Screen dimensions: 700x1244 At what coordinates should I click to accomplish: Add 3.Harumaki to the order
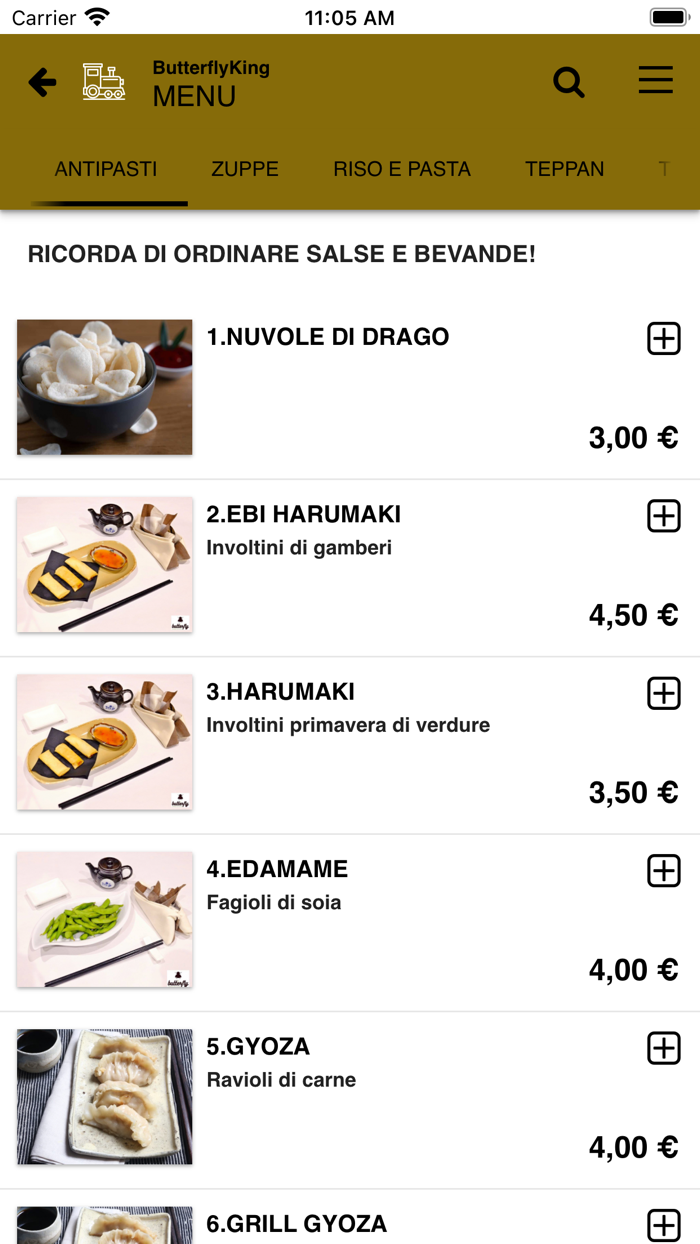coord(664,693)
